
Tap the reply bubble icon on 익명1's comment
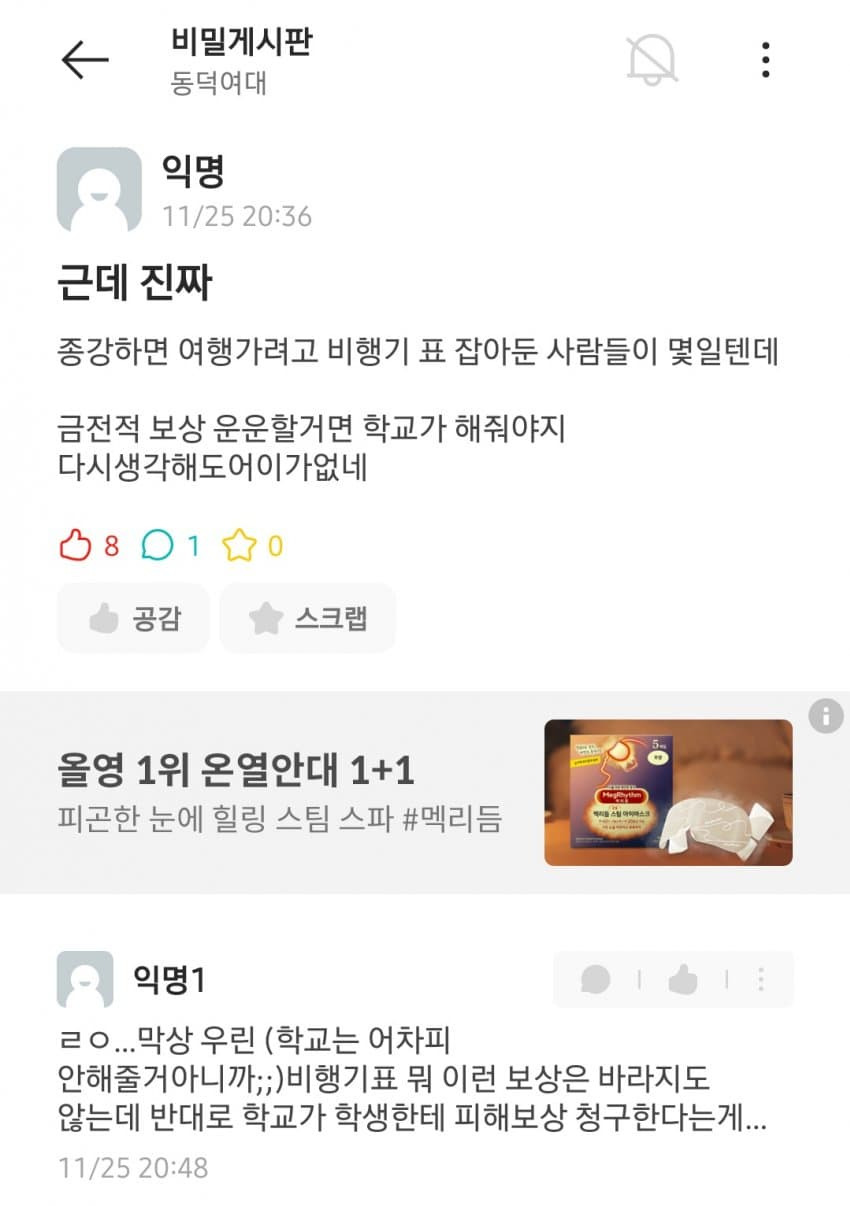tap(597, 980)
